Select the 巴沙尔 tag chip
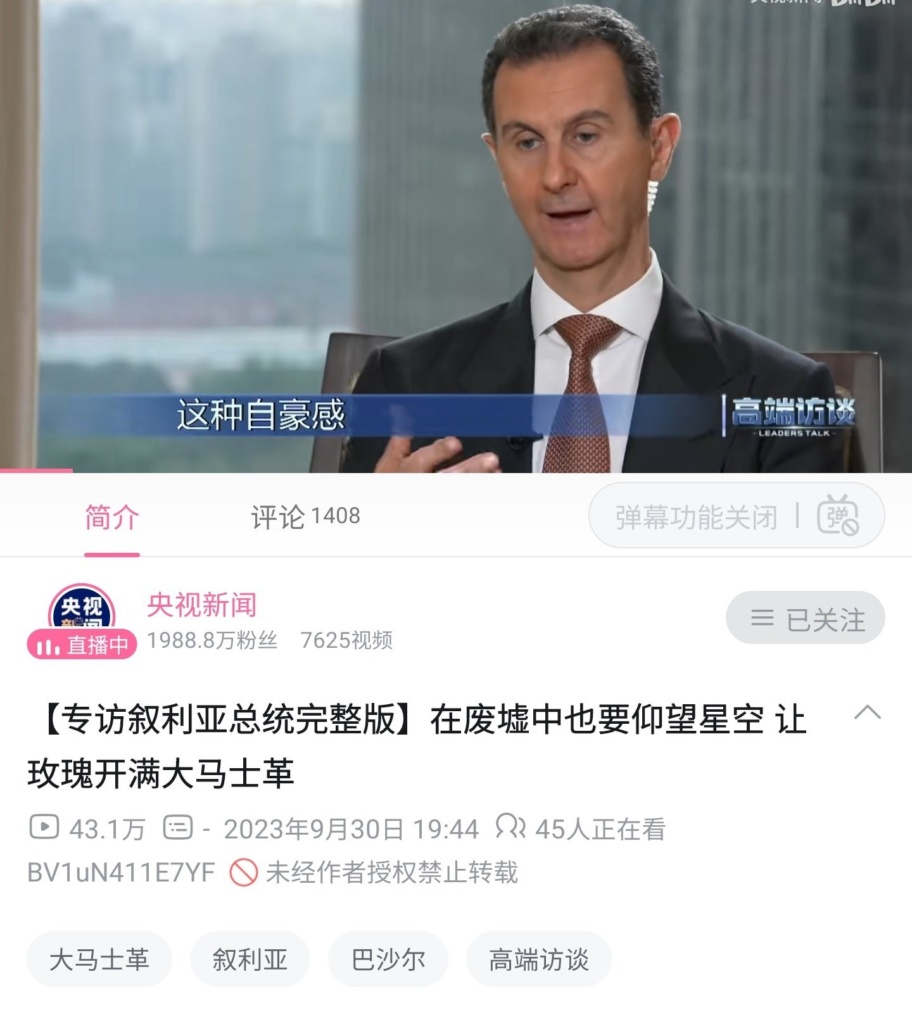 point(388,960)
